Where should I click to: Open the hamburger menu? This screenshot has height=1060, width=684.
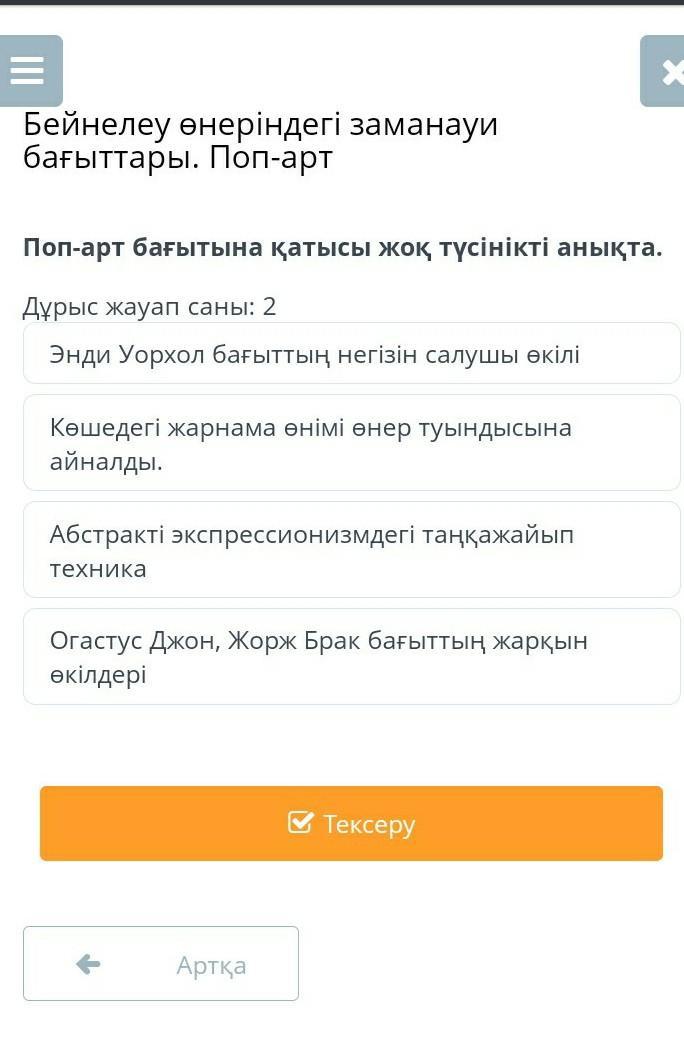point(29,71)
